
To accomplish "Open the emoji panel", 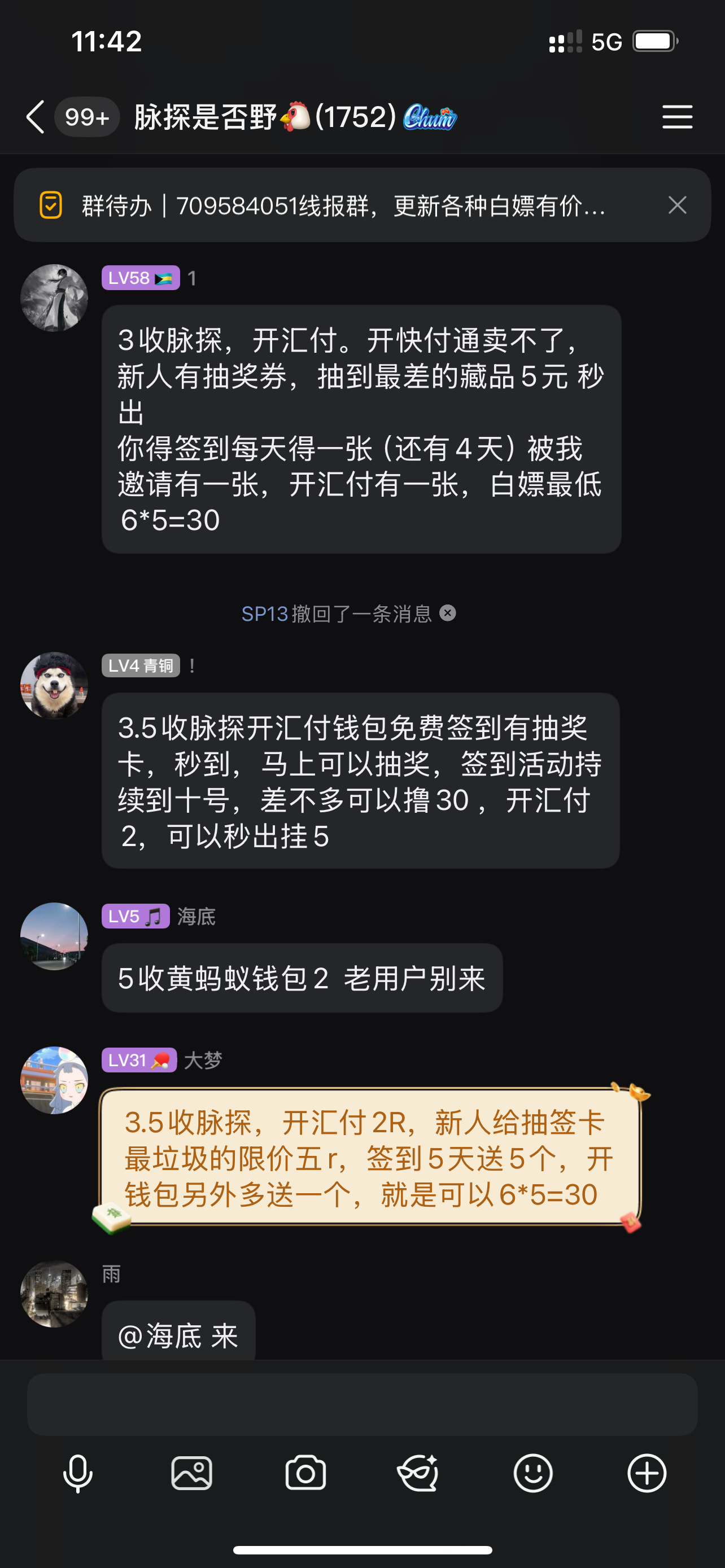I will [x=533, y=1474].
